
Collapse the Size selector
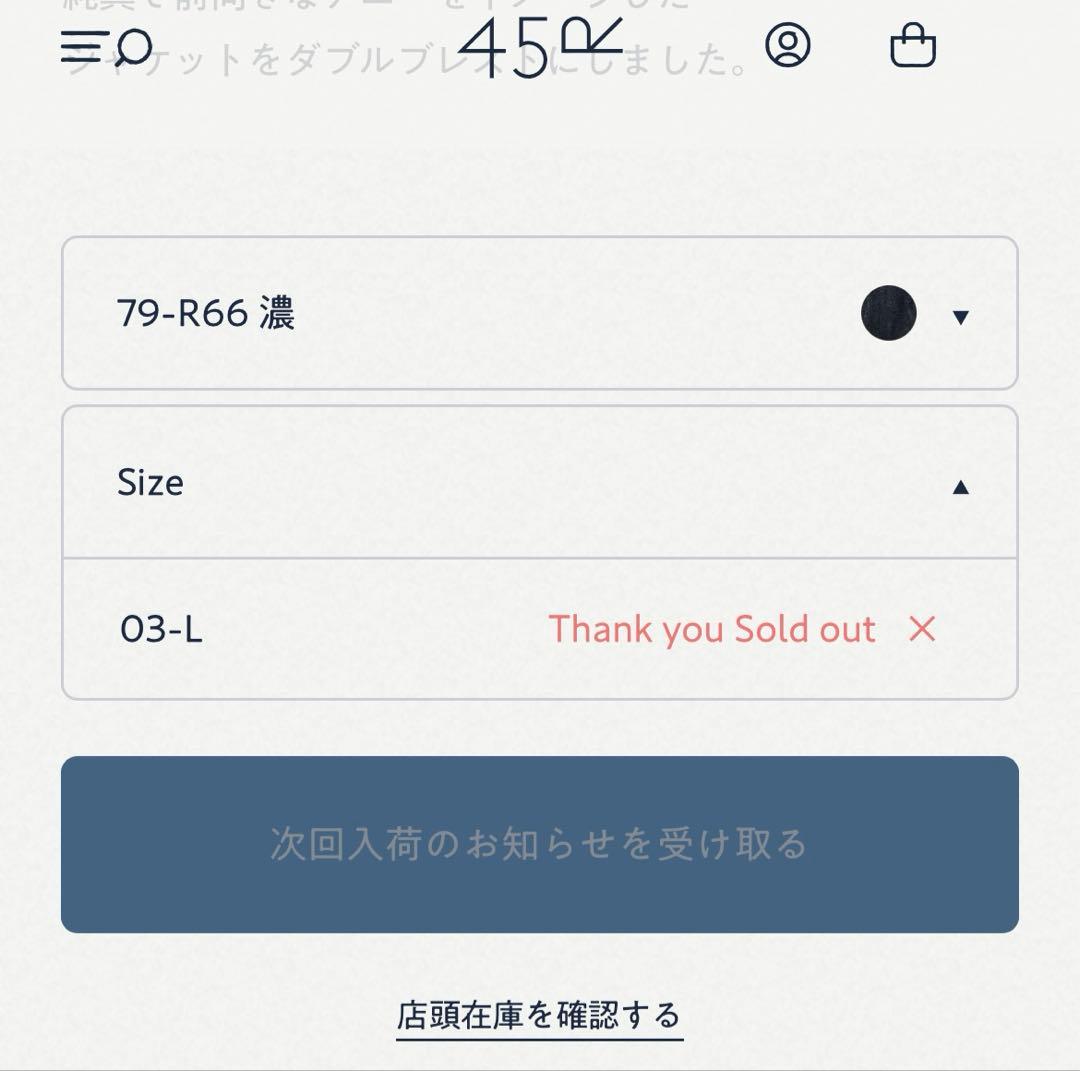[x=540, y=483]
